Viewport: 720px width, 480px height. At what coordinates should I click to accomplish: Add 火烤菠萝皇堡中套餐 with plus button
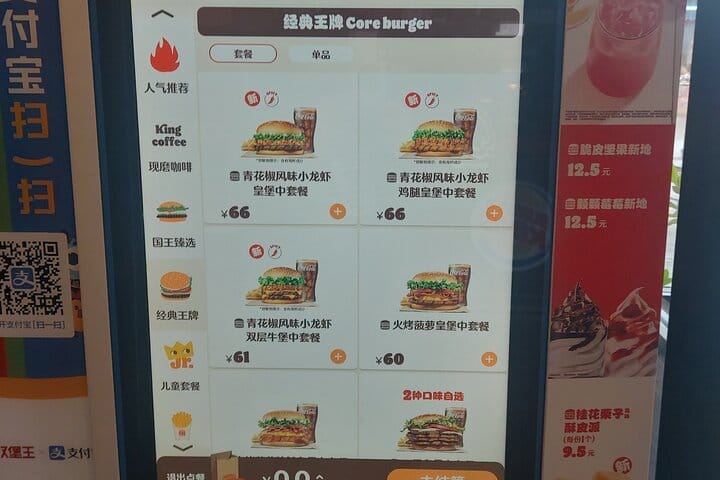click(489, 358)
